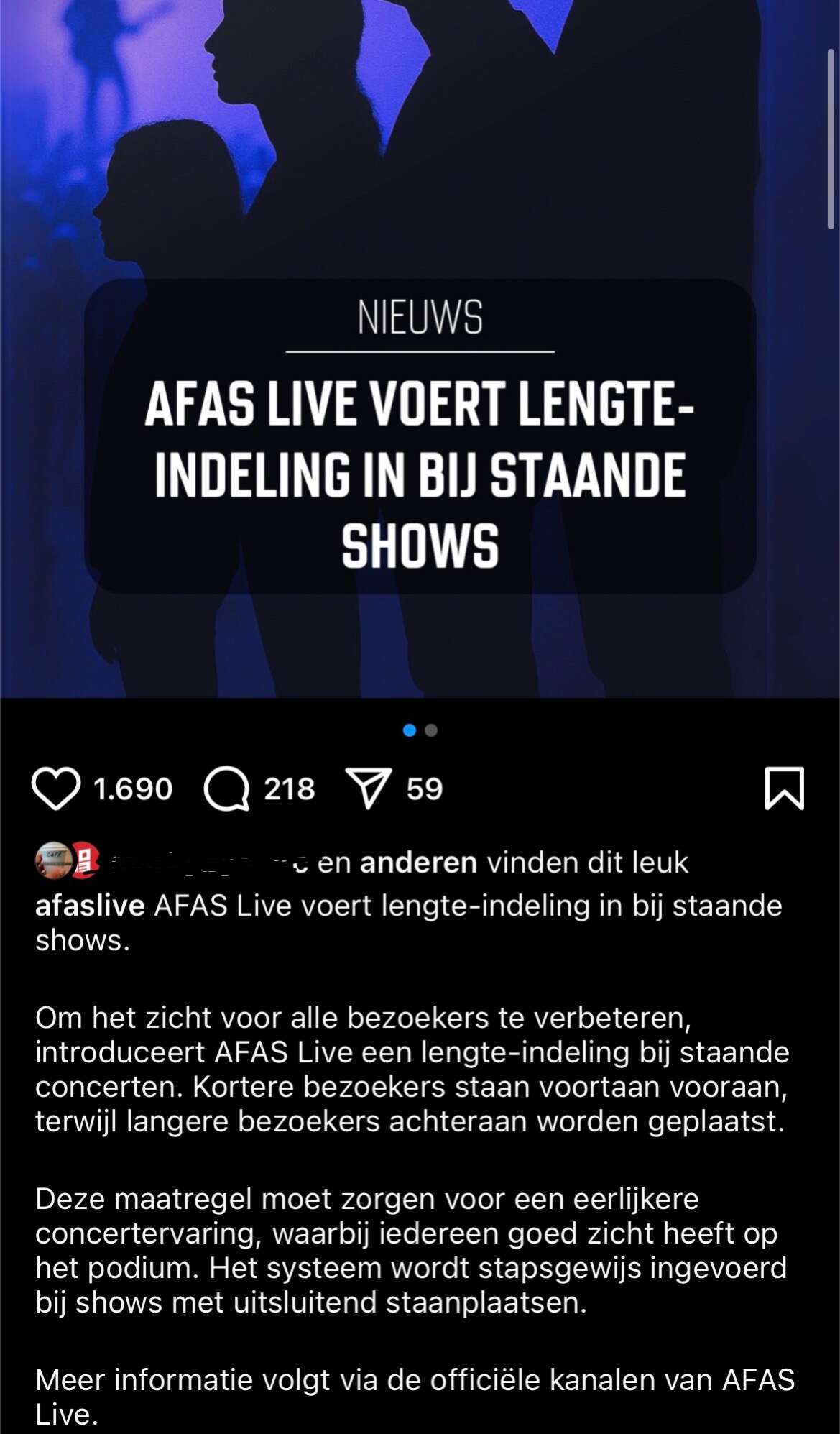This screenshot has height=1434, width=840.
Task: Open the carousel image about lengte-indeling
Action: [420, 349]
